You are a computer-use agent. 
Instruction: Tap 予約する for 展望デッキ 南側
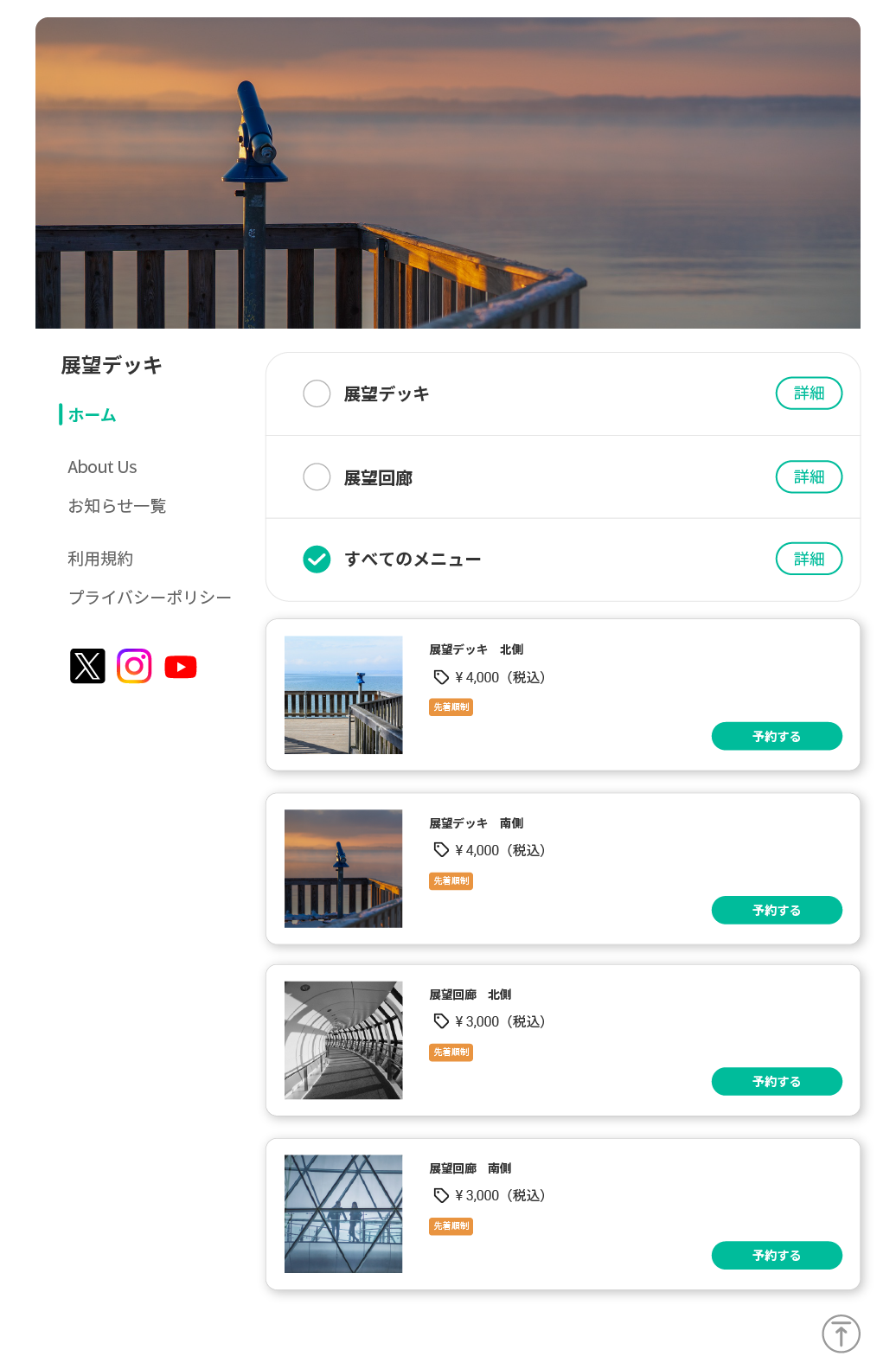click(x=776, y=910)
